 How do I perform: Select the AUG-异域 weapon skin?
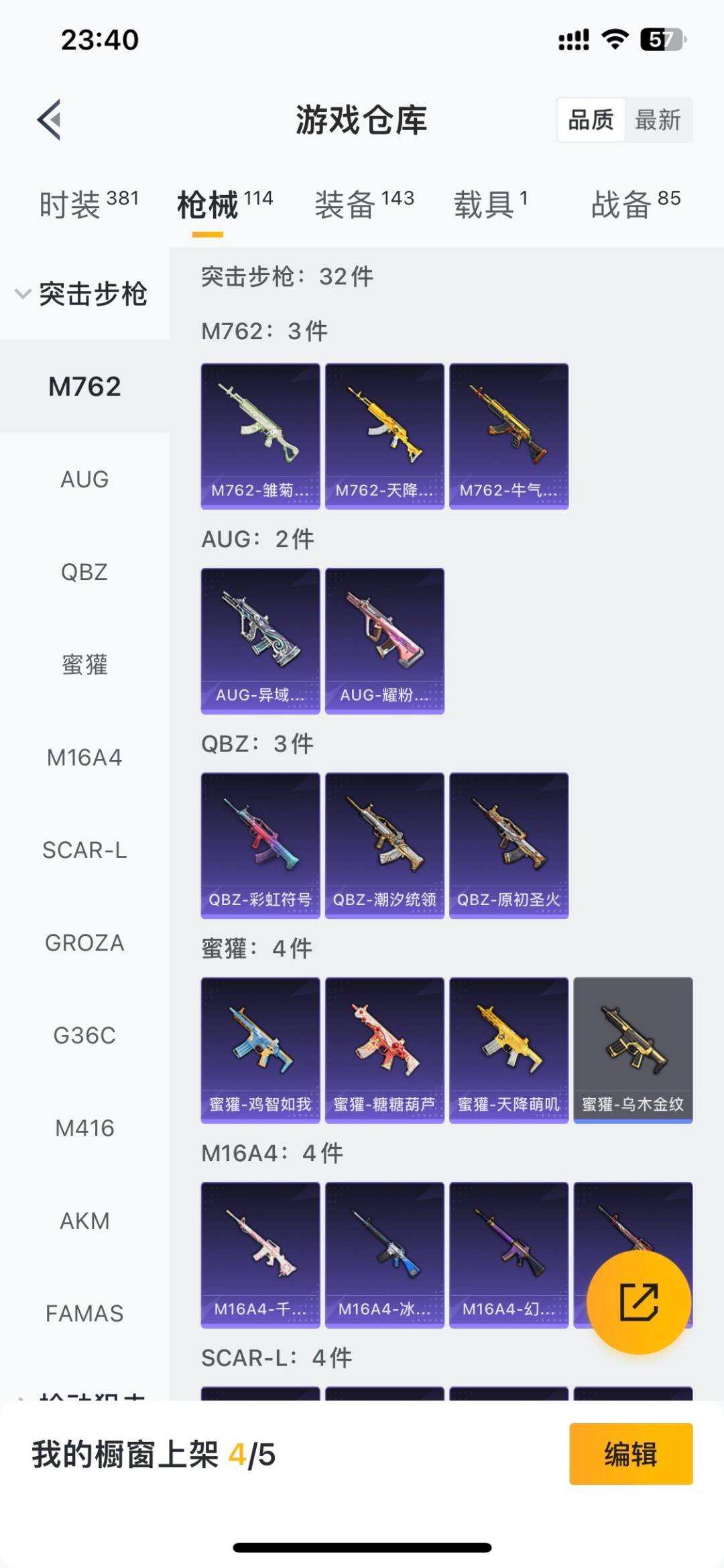coord(260,640)
